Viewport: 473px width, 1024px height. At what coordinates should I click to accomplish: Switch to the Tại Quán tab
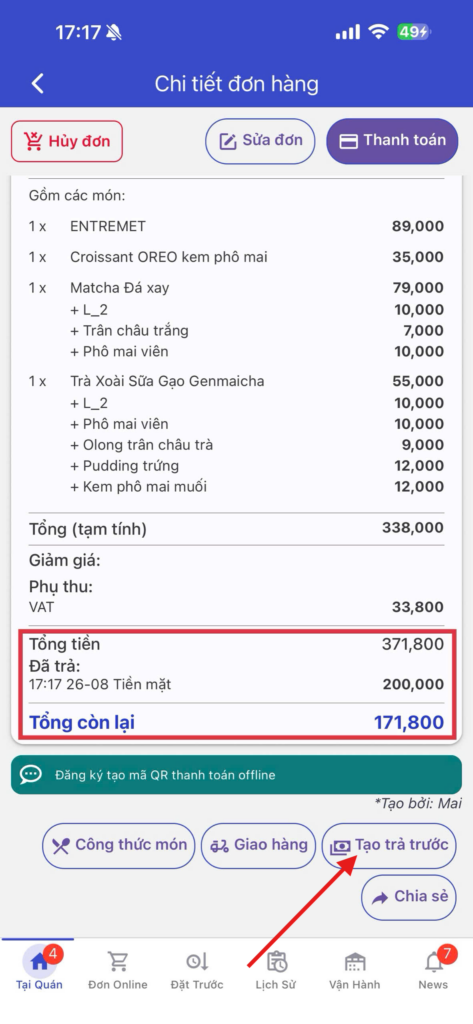[x=39, y=969]
